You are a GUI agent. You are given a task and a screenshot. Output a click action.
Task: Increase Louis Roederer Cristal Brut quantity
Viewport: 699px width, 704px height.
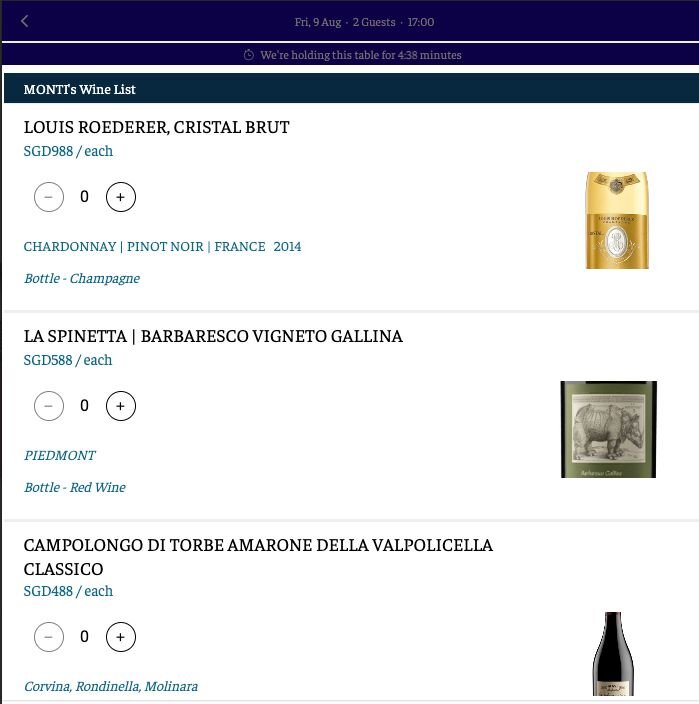pos(120,197)
